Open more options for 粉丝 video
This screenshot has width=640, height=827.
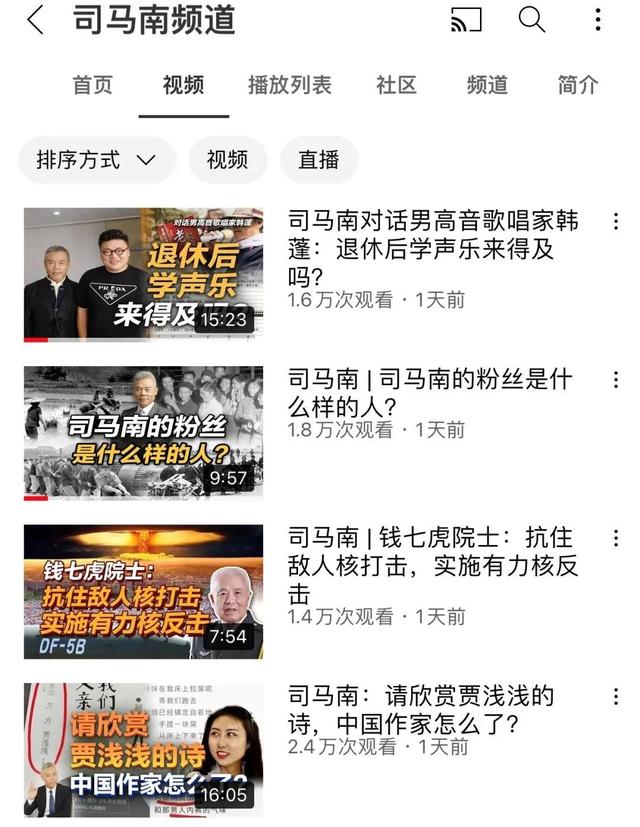click(616, 380)
